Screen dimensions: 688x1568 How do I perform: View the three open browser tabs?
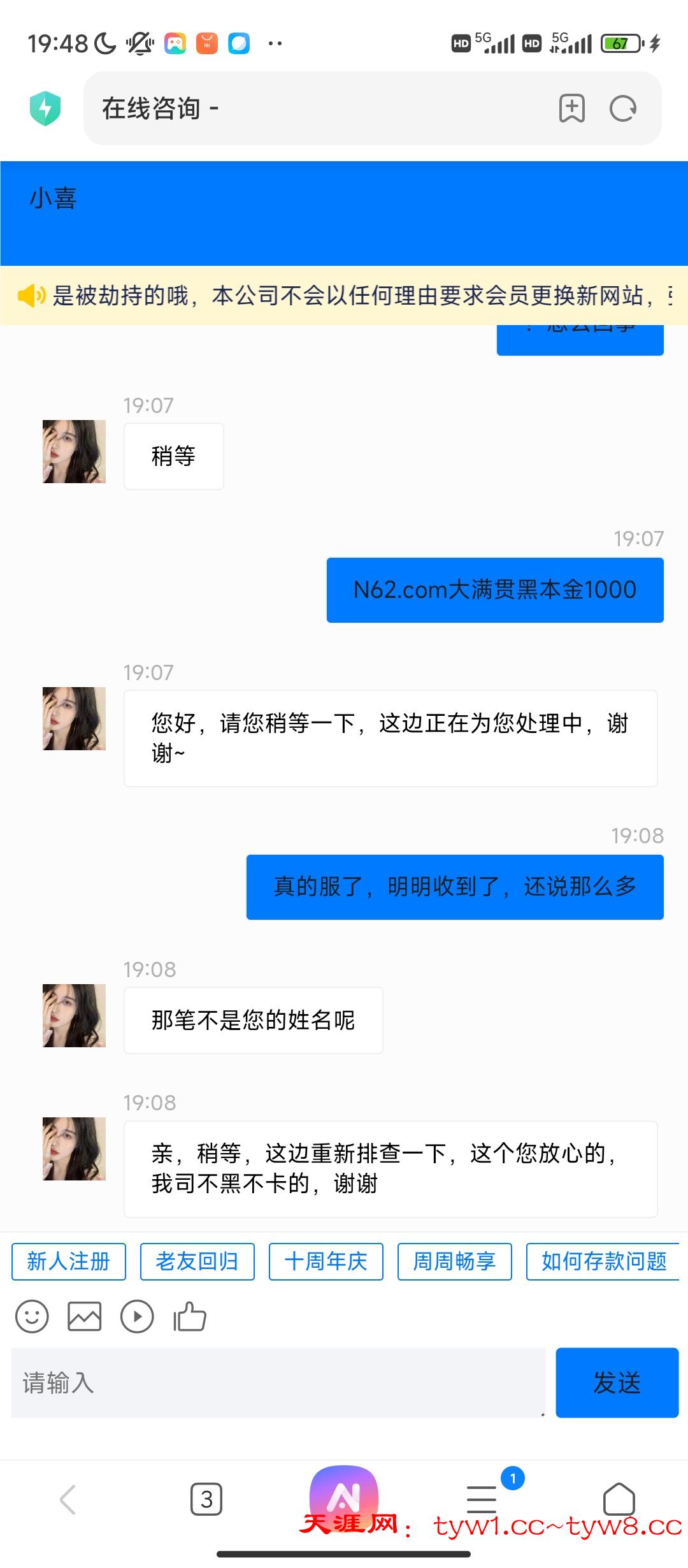coord(206,1499)
